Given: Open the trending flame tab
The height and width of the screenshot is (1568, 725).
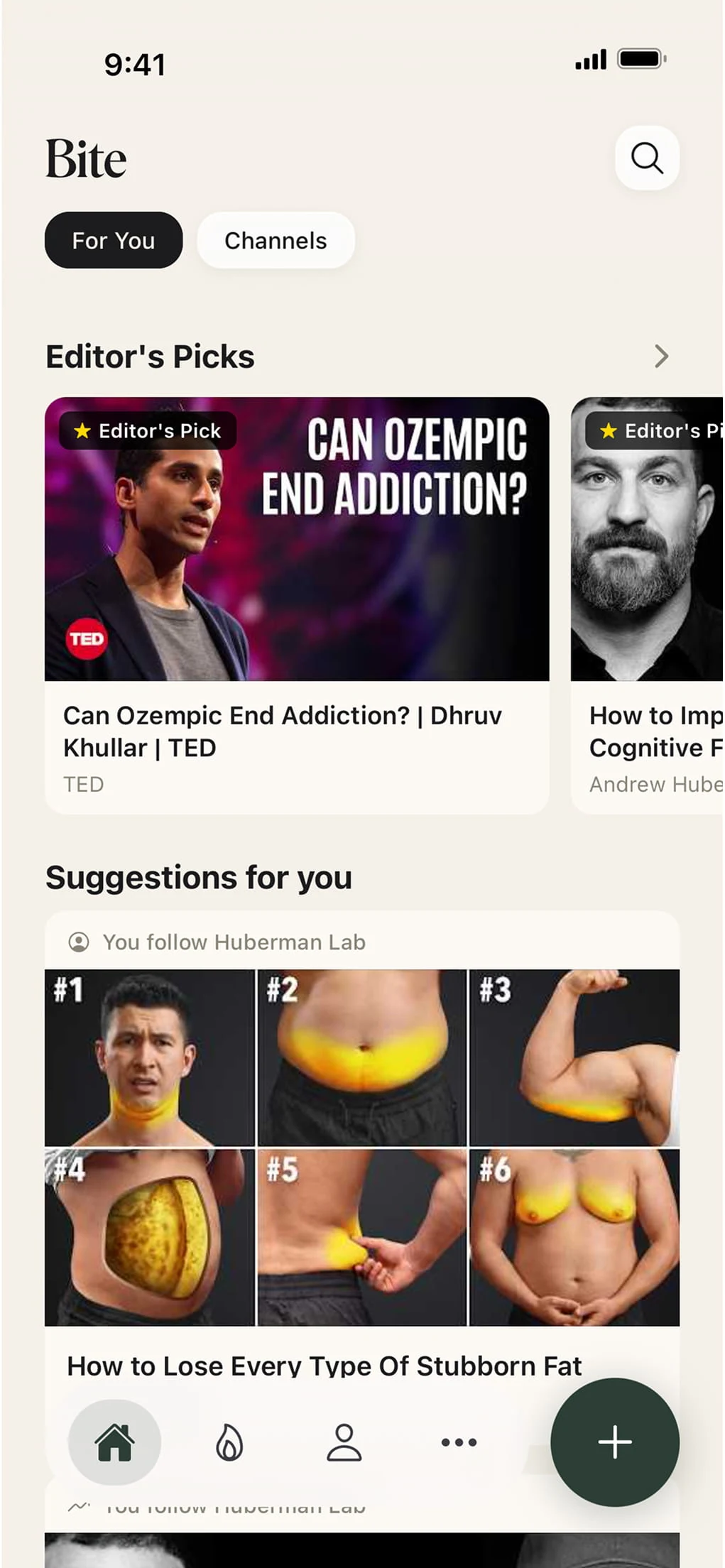Looking at the screenshot, I should pos(229,1442).
